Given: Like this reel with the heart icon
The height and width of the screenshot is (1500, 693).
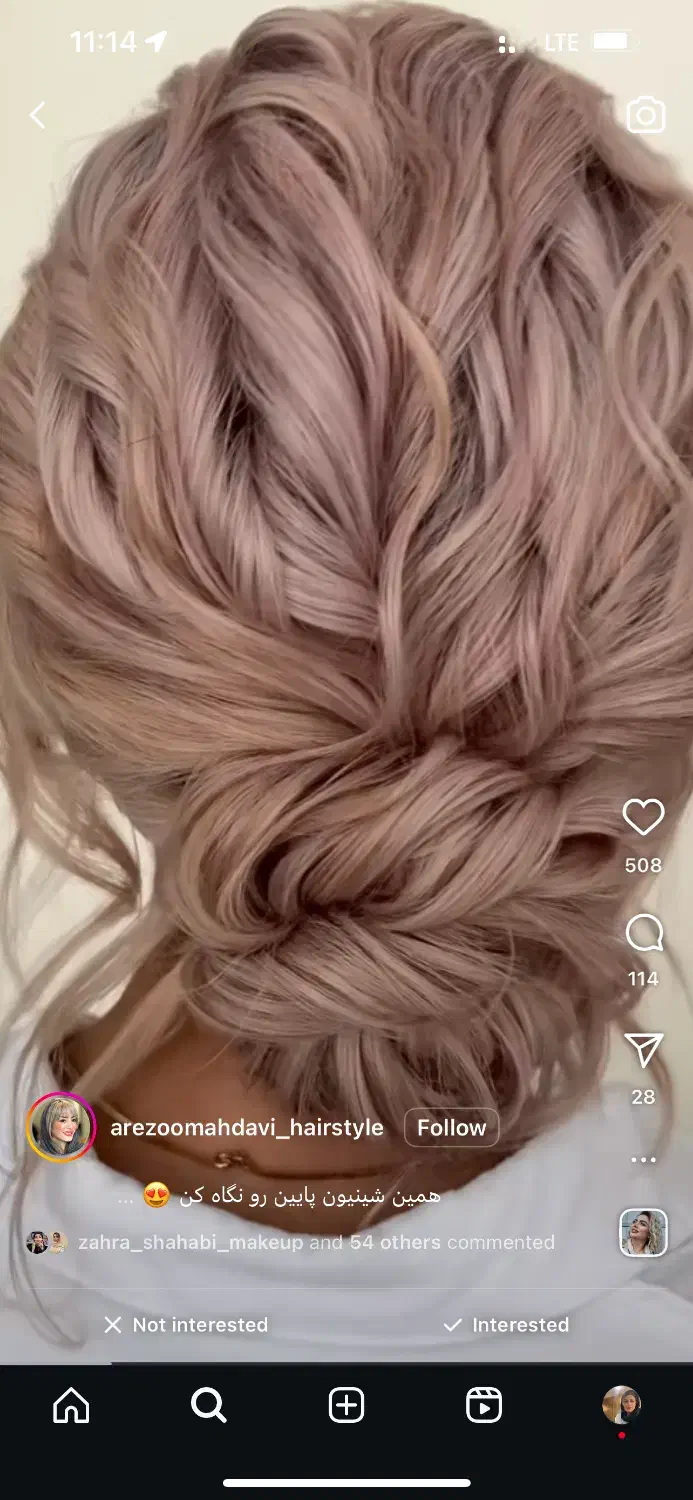Looking at the screenshot, I should pyautogui.click(x=643, y=817).
